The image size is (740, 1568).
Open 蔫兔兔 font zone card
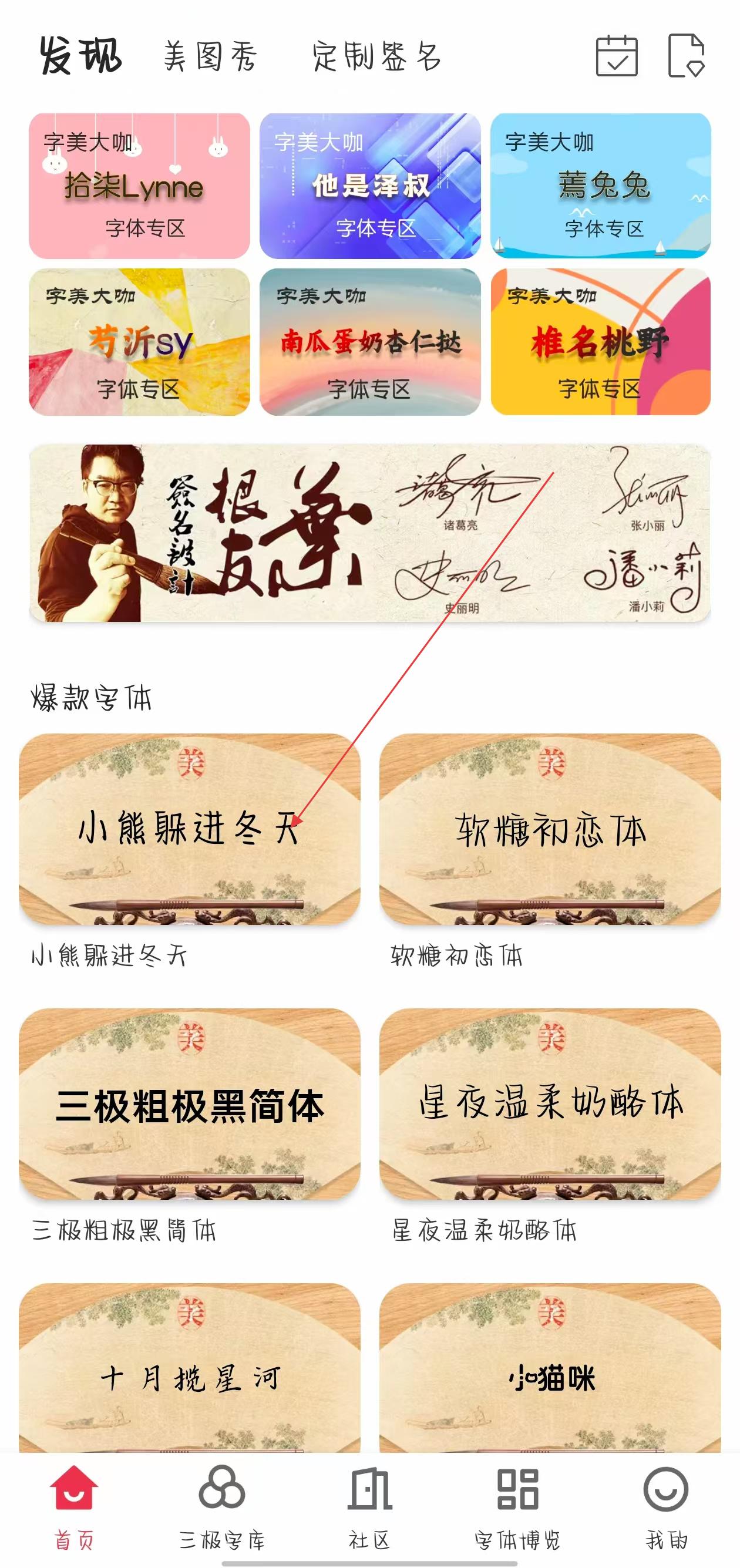click(601, 186)
